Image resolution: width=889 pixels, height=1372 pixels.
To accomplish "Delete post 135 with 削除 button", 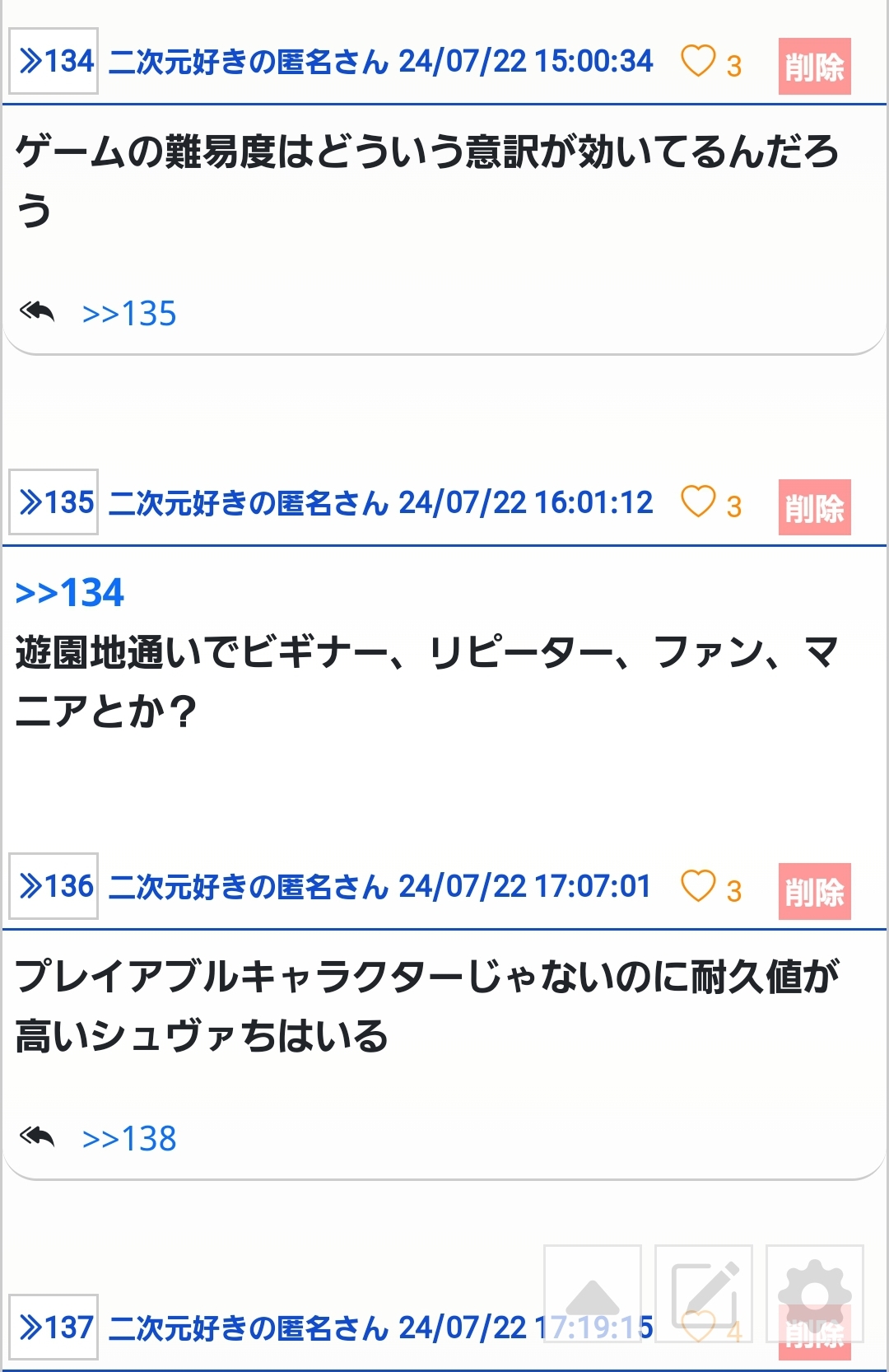I will [x=814, y=508].
